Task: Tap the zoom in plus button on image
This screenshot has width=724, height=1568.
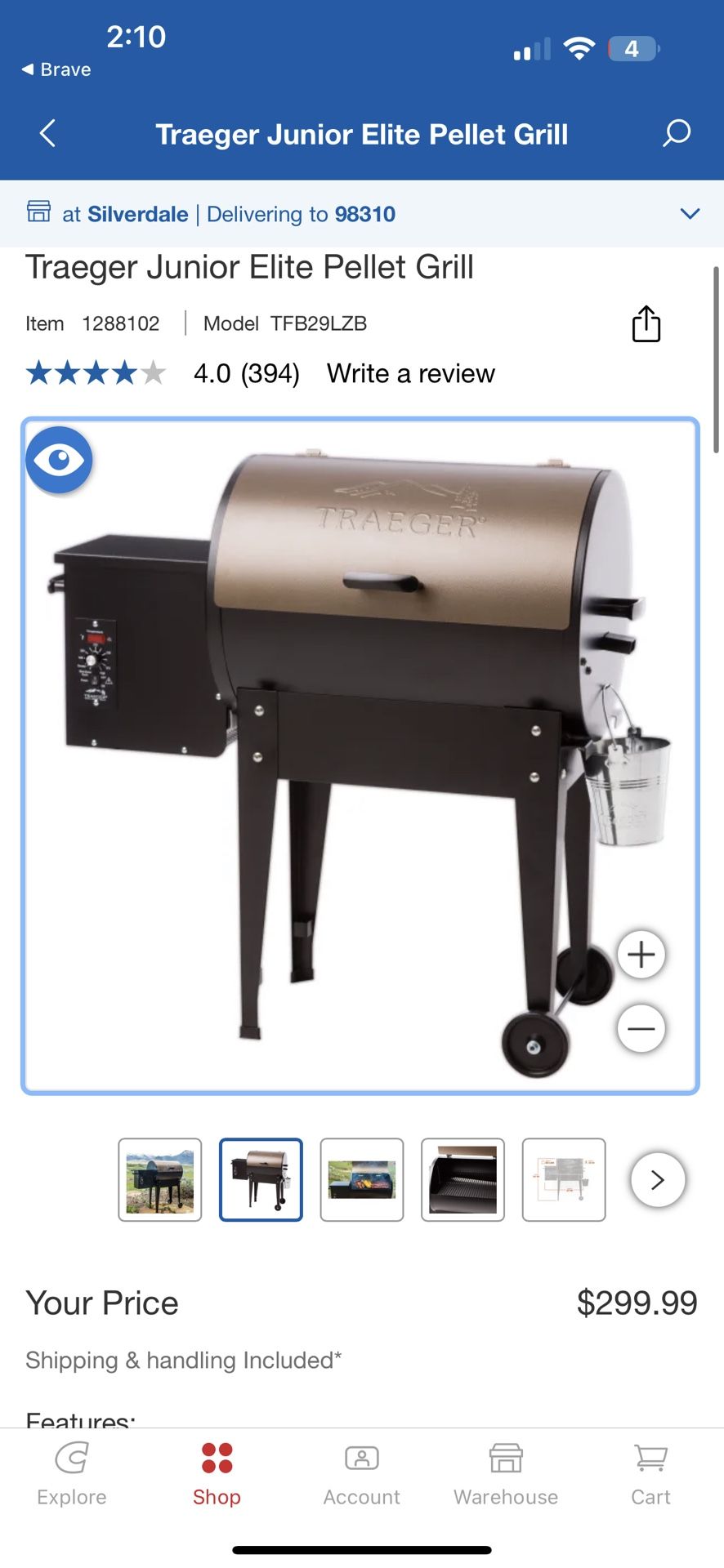Action: click(641, 954)
